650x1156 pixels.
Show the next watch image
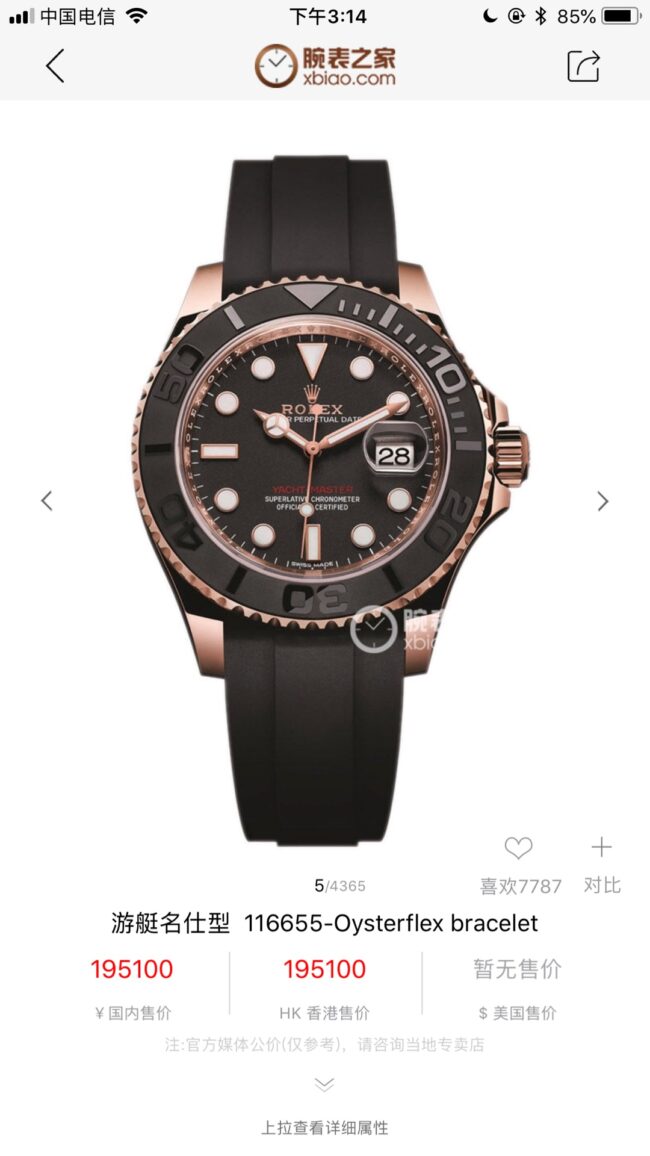pos(603,501)
